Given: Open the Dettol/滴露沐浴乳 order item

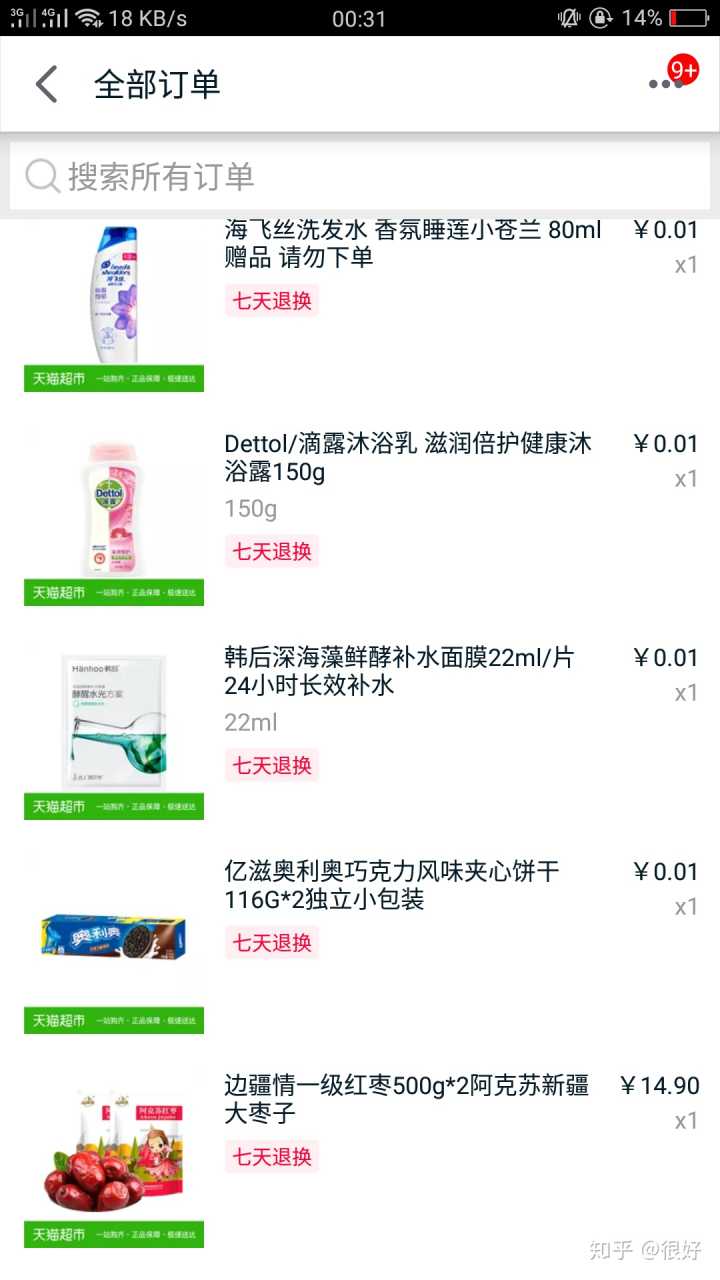Looking at the screenshot, I should (x=408, y=458).
